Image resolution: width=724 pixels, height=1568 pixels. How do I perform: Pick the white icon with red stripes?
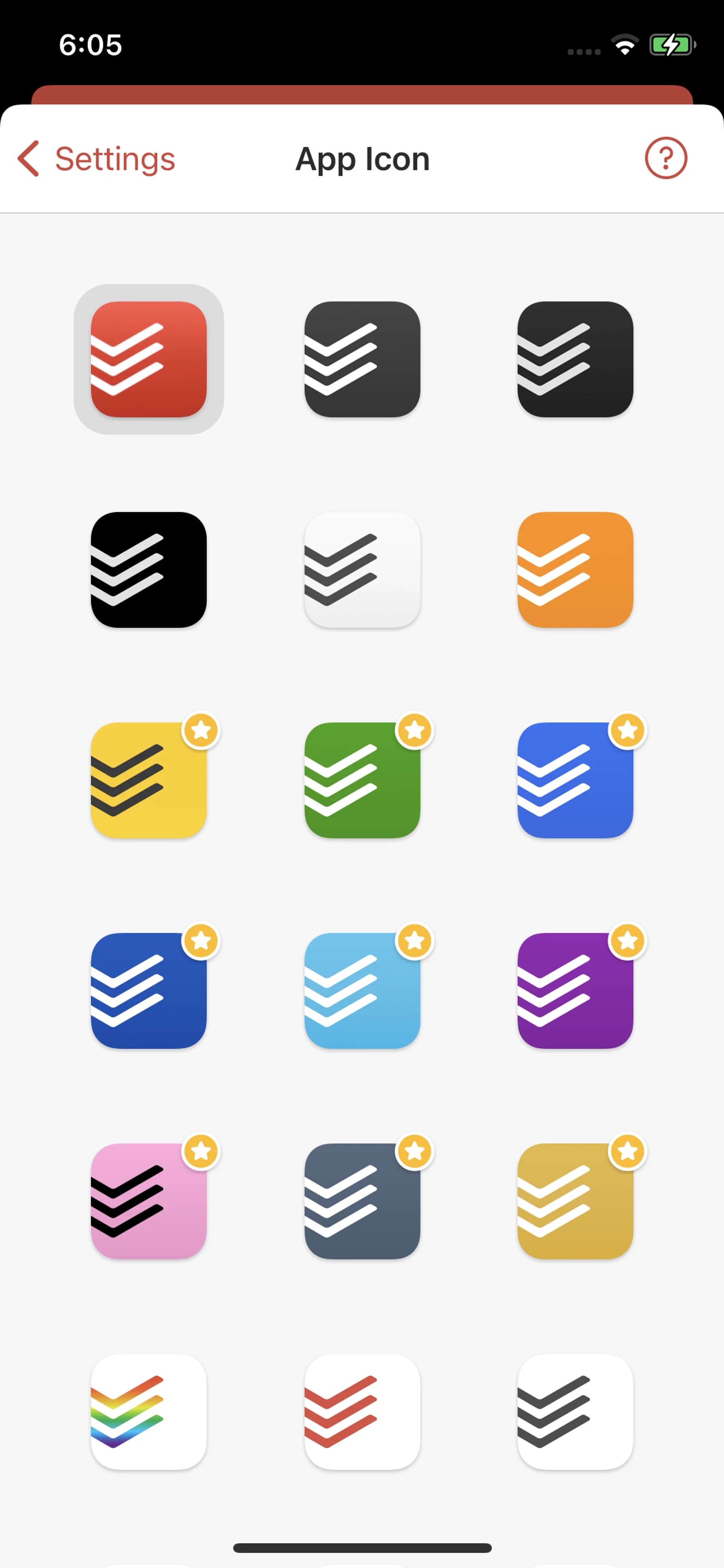tap(362, 1411)
